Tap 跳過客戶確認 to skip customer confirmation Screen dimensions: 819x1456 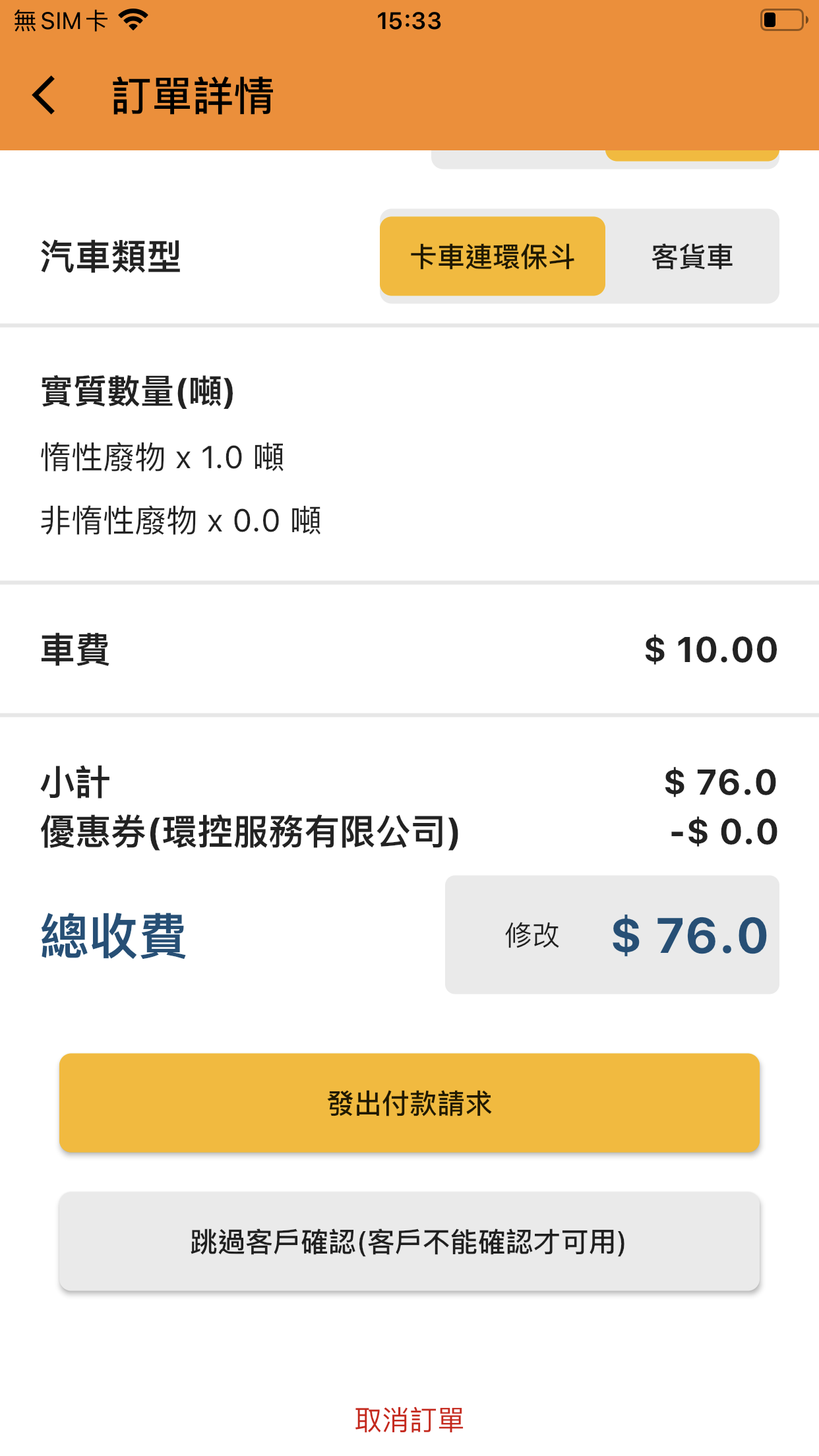[x=409, y=1241]
